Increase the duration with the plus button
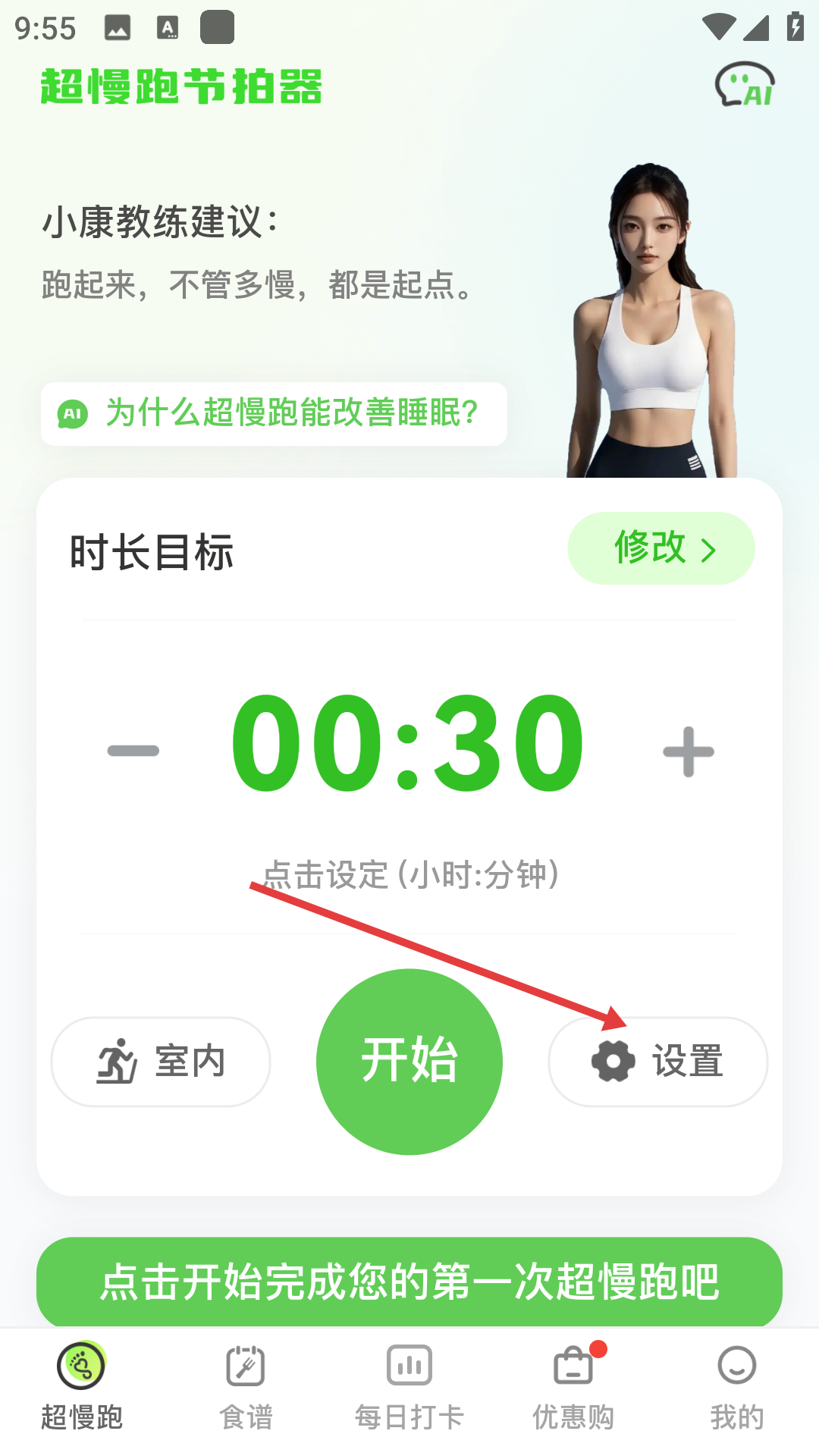The image size is (819, 1456). [688, 752]
